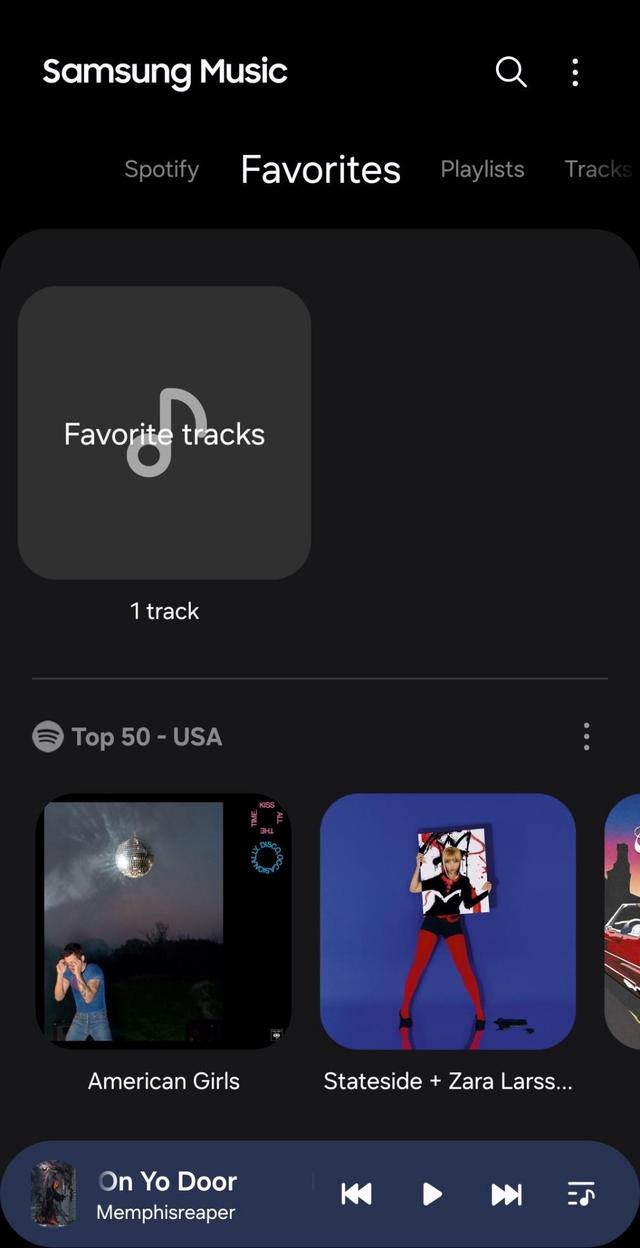Open the Favorite tracks tile
The height and width of the screenshot is (1248, 640).
[164, 433]
